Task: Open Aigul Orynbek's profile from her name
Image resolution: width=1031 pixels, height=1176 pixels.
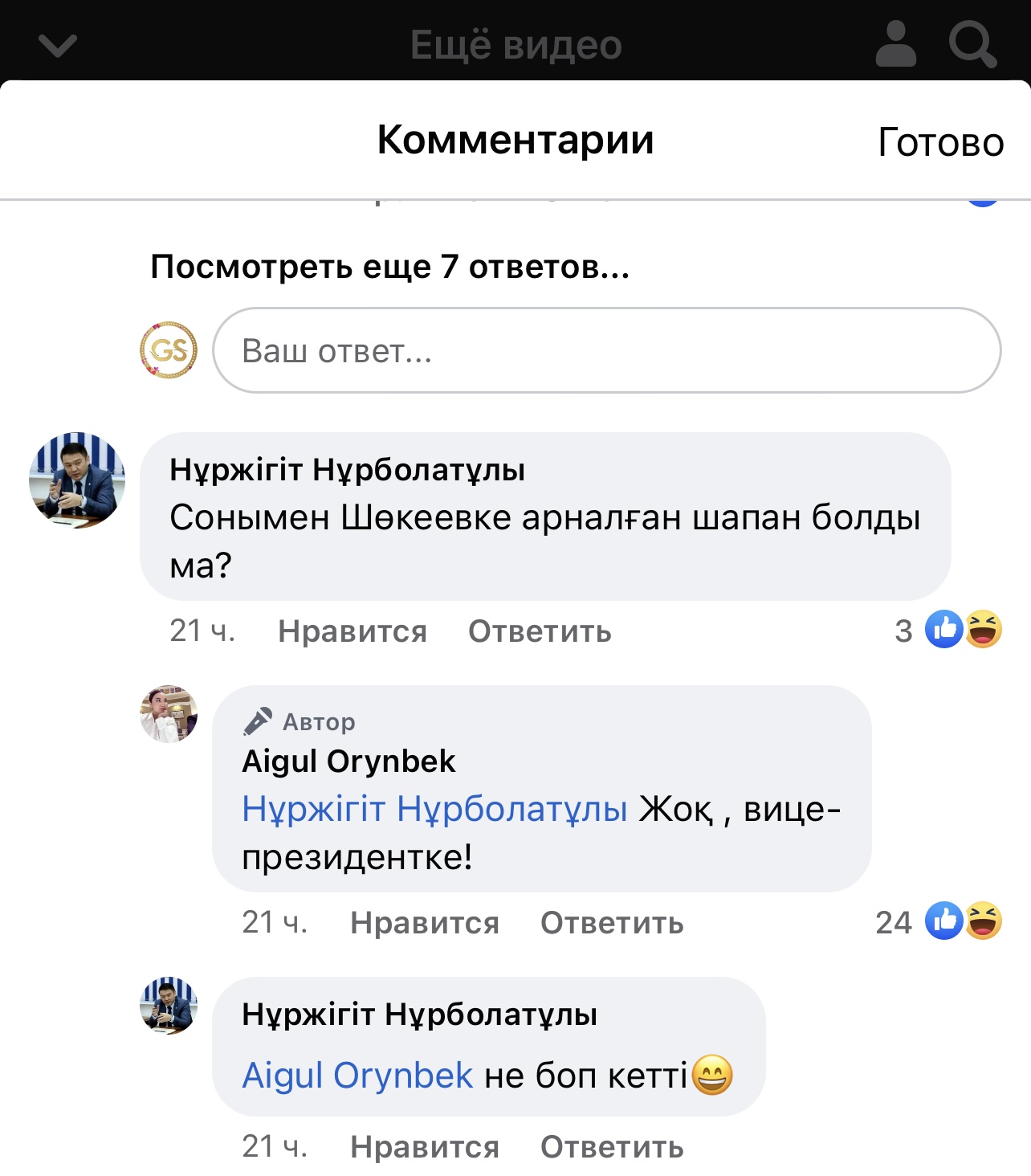Action: [348, 761]
